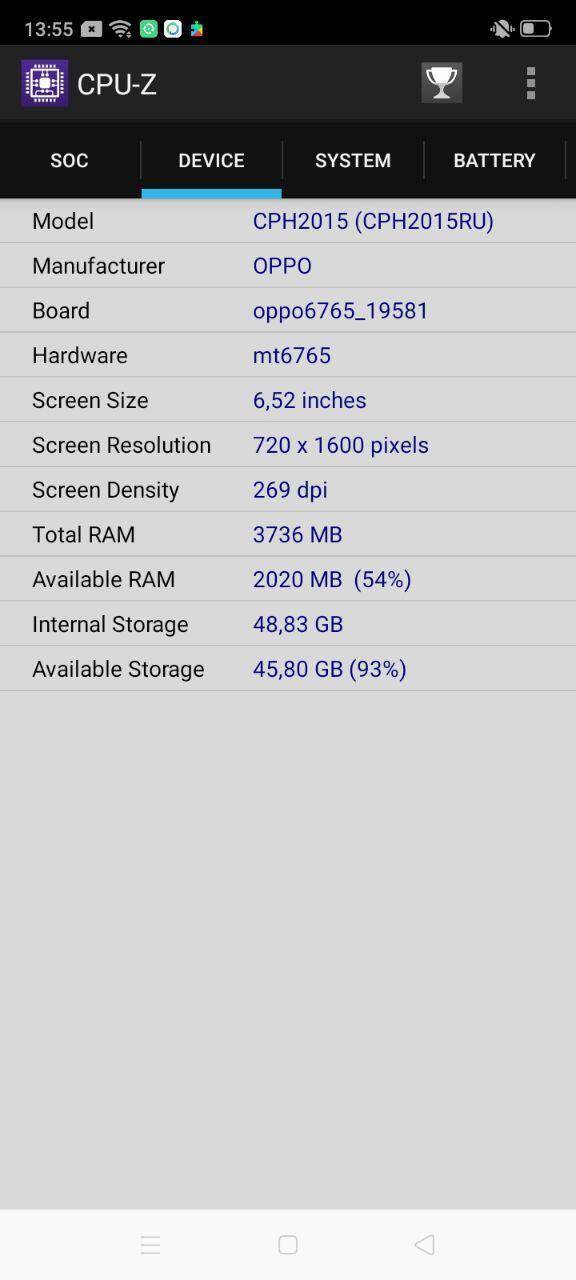
Task: Open the three-dot overflow menu
Action: [531, 84]
